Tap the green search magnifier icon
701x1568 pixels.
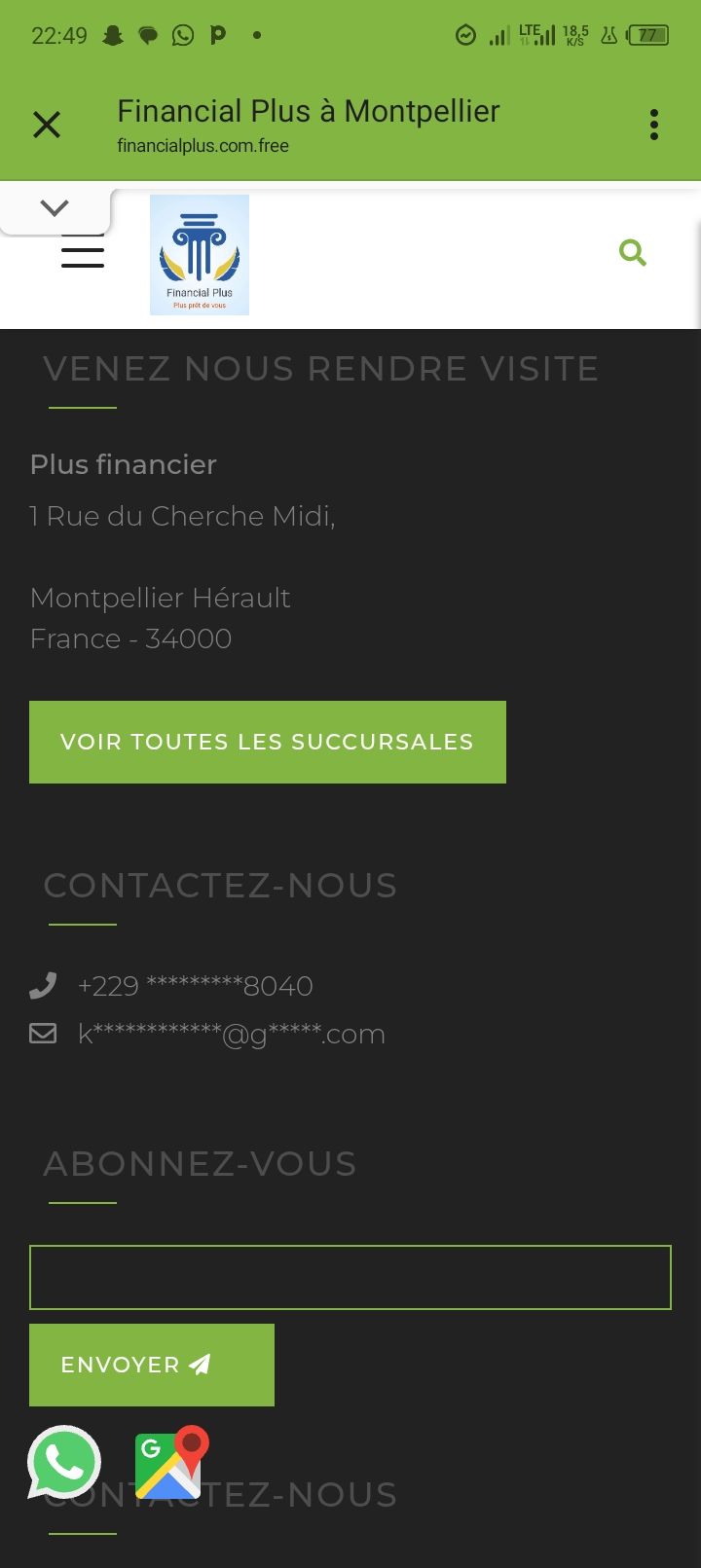pos(633,253)
